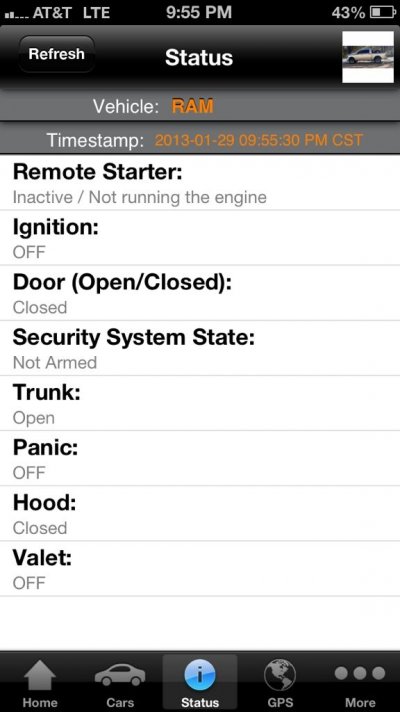Select the Status tab
Viewport: 400px width, 712px height.
pos(200,682)
